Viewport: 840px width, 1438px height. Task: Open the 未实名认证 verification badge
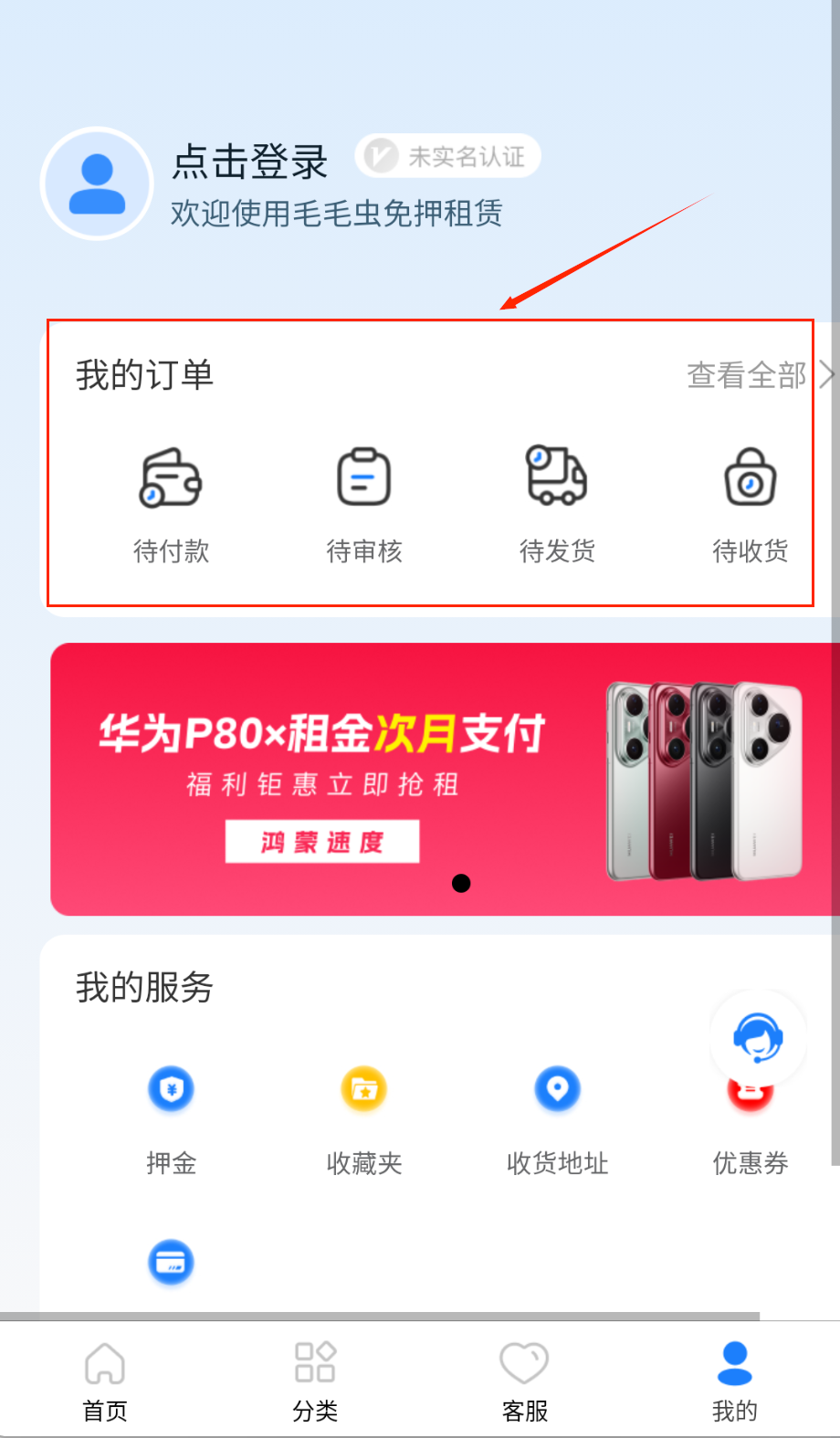[448, 156]
